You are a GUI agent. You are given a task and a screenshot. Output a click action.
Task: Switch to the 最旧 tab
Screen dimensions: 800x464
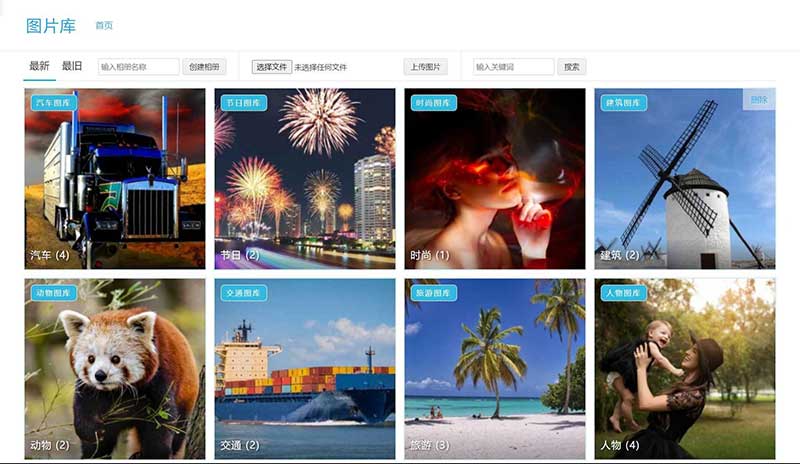(72, 66)
